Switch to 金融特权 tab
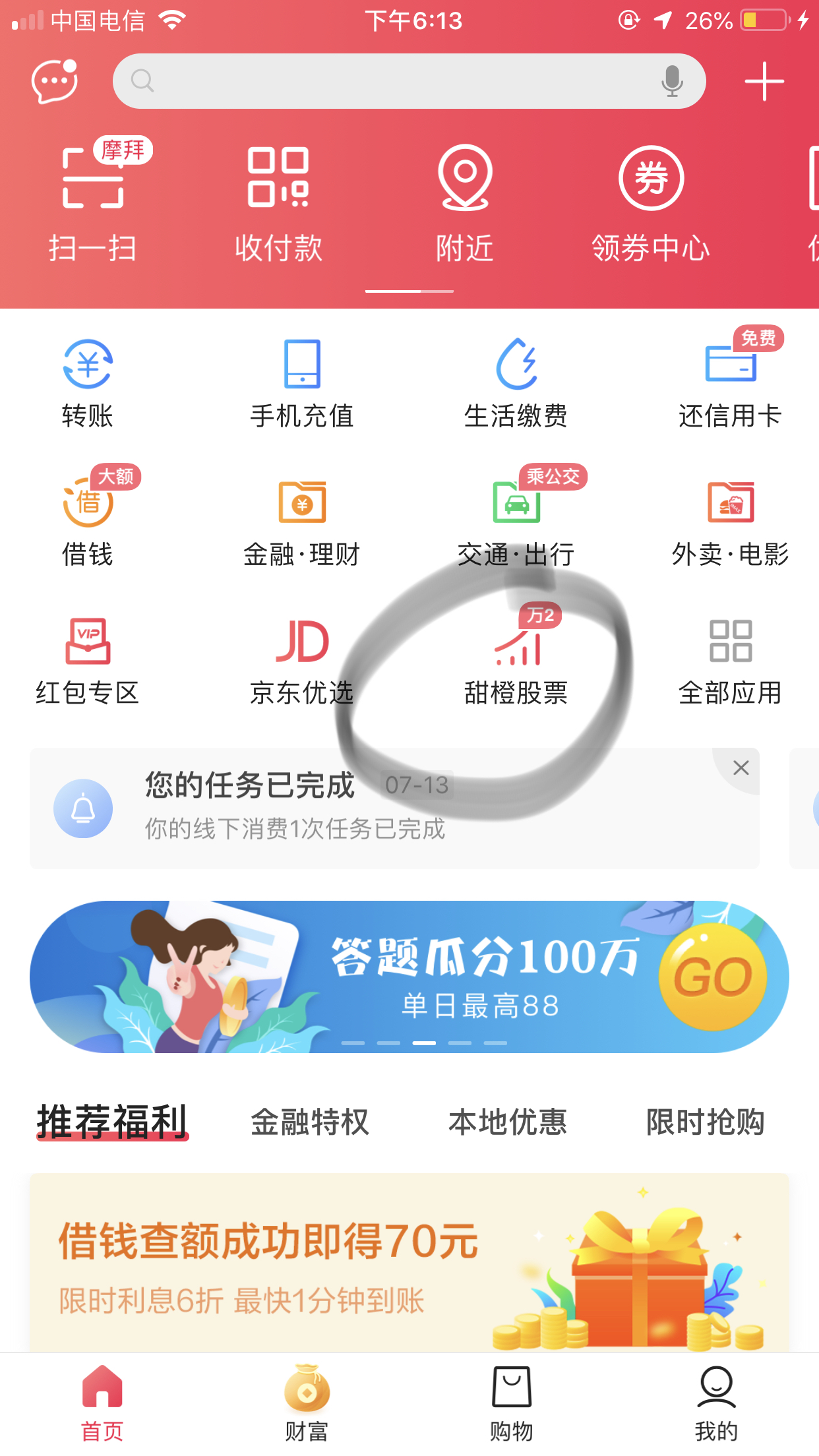 click(310, 1122)
